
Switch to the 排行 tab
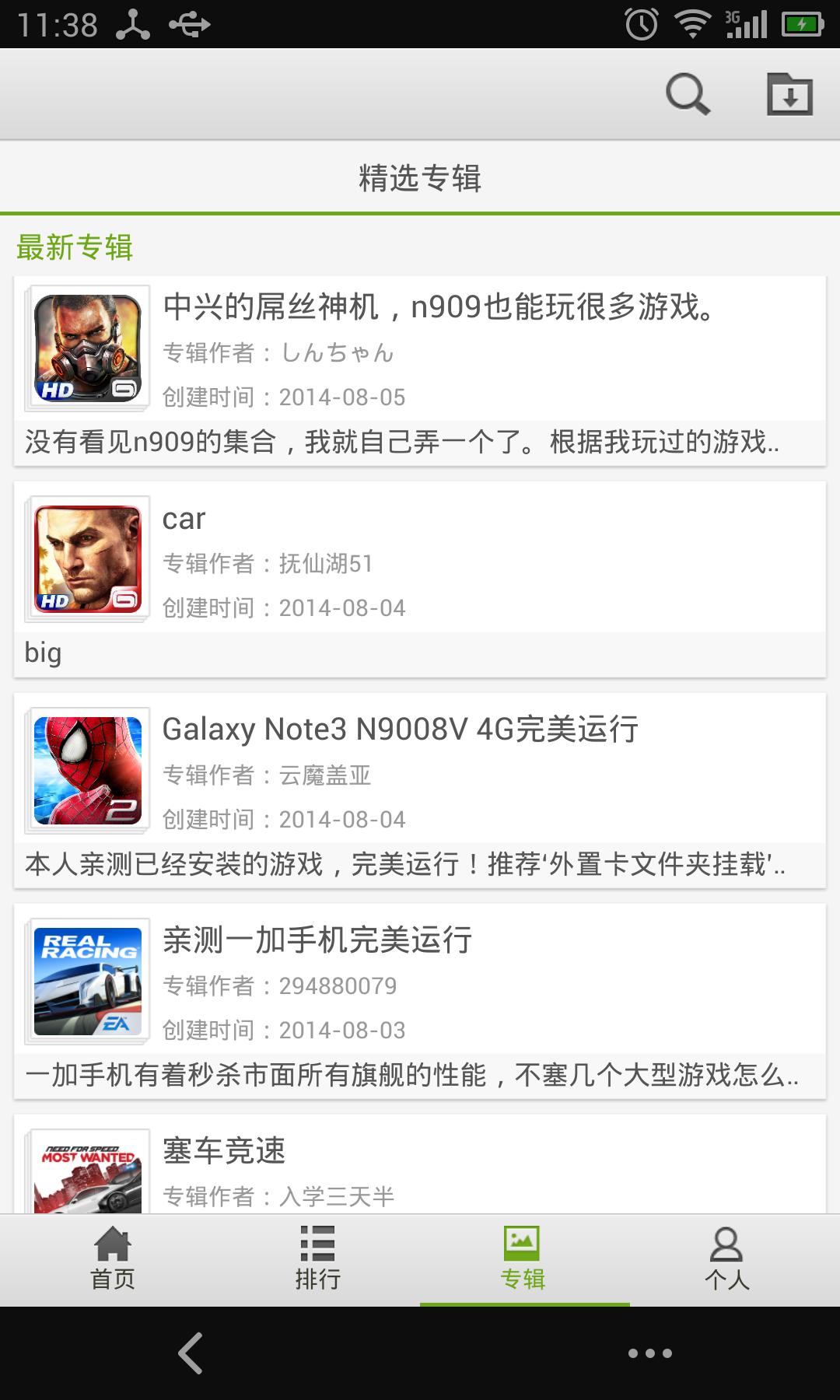point(317,1259)
